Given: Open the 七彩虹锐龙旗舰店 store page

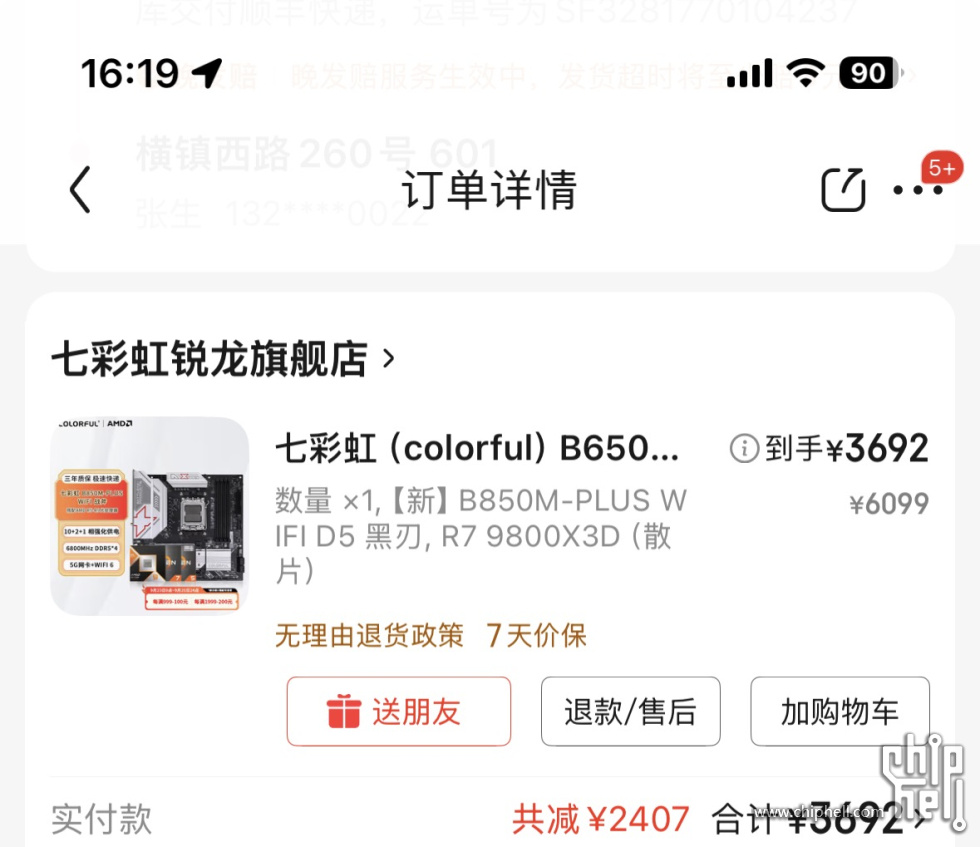Looking at the screenshot, I should [x=222, y=359].
